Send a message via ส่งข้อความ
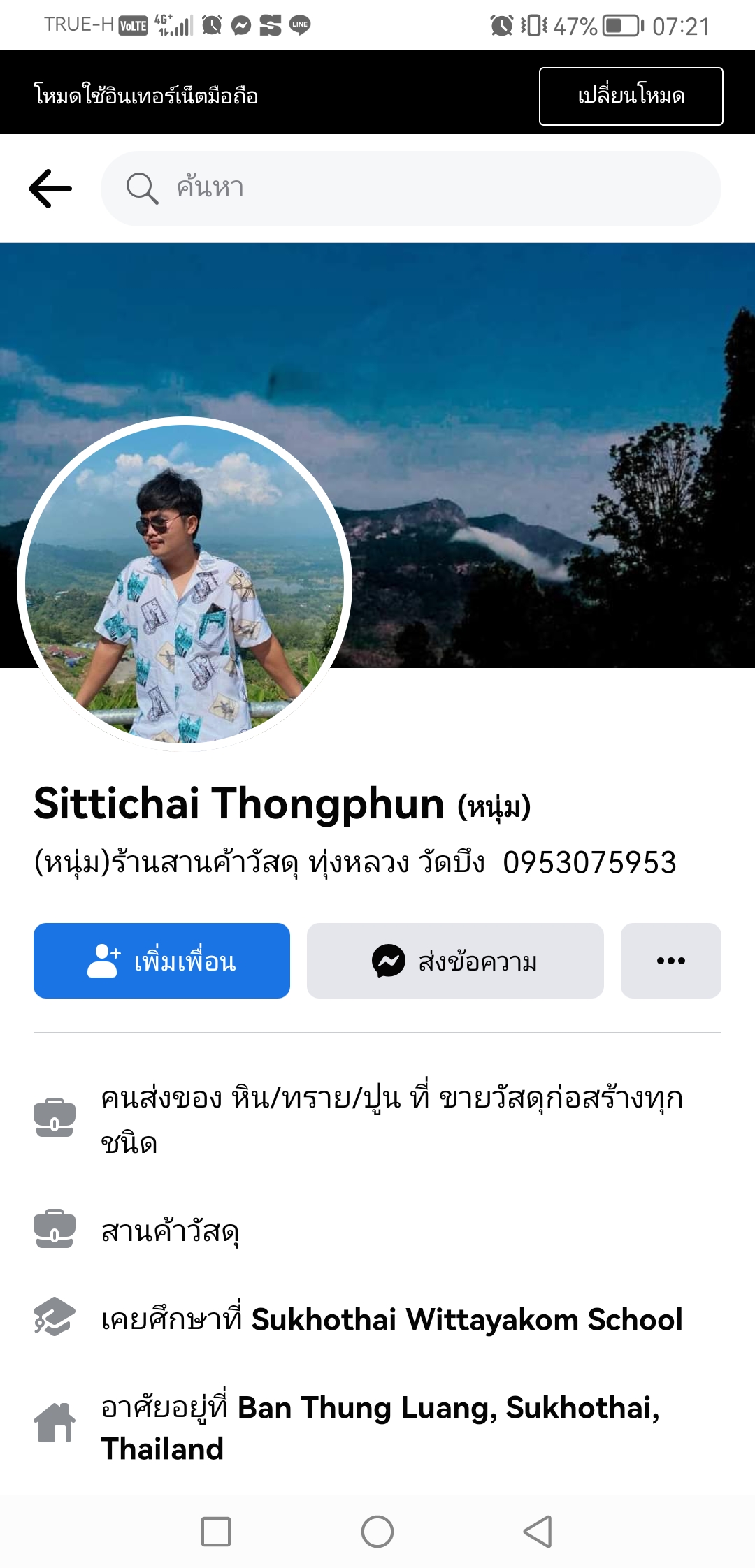Viewport: 755px width, 1568px height. coord(455,961)
